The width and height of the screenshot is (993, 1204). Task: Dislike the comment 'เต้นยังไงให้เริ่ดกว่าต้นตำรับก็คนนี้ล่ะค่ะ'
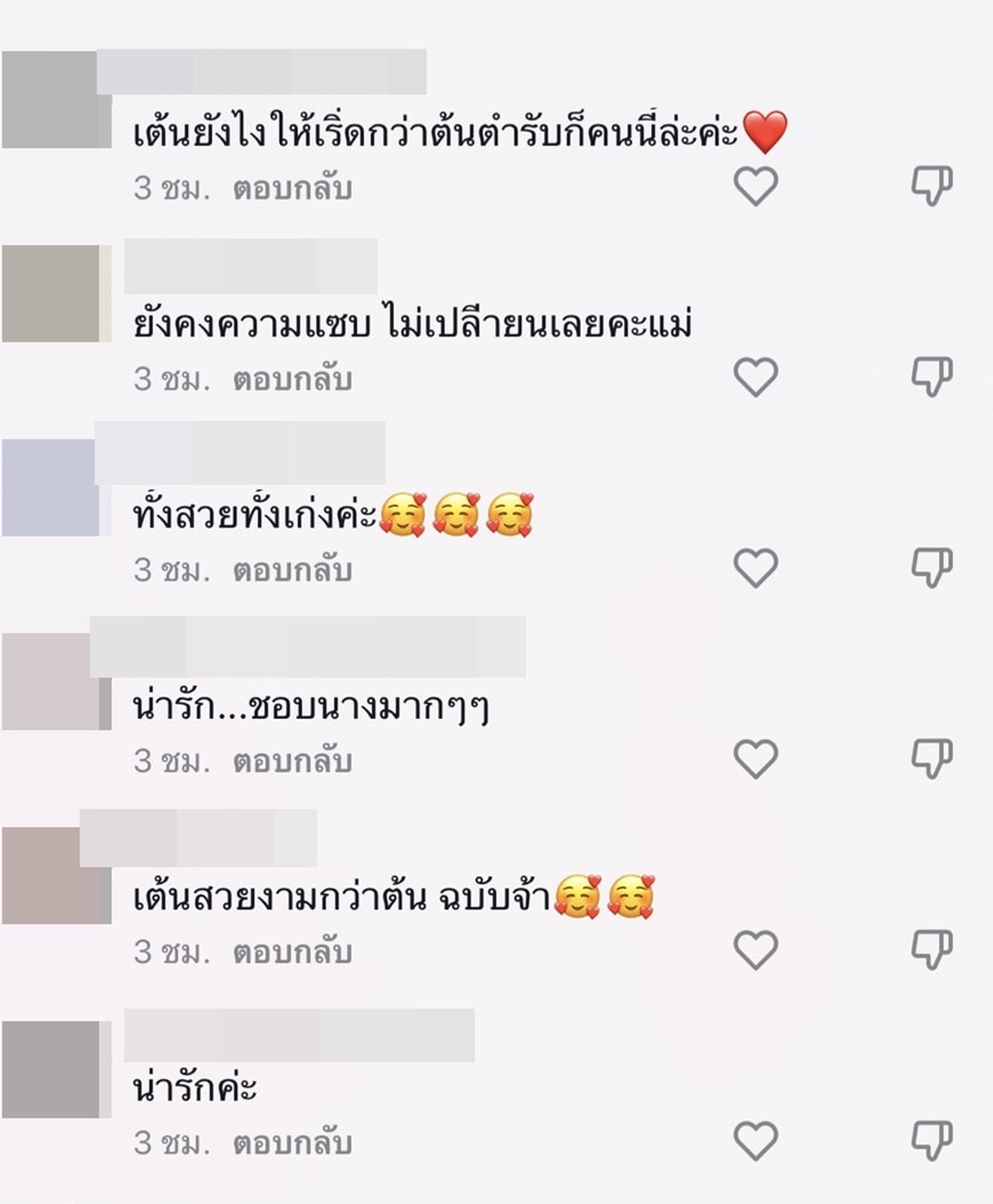point(931,187)
